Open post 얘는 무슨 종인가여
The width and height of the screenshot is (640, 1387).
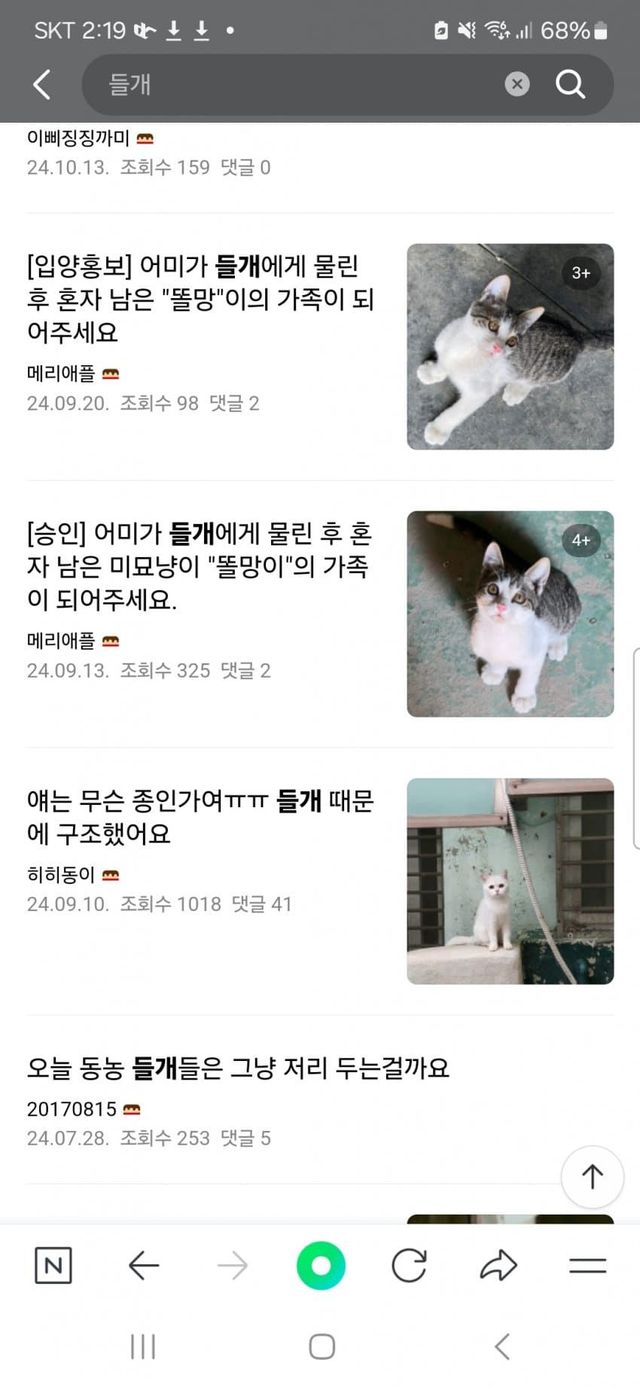pos(200,815)
